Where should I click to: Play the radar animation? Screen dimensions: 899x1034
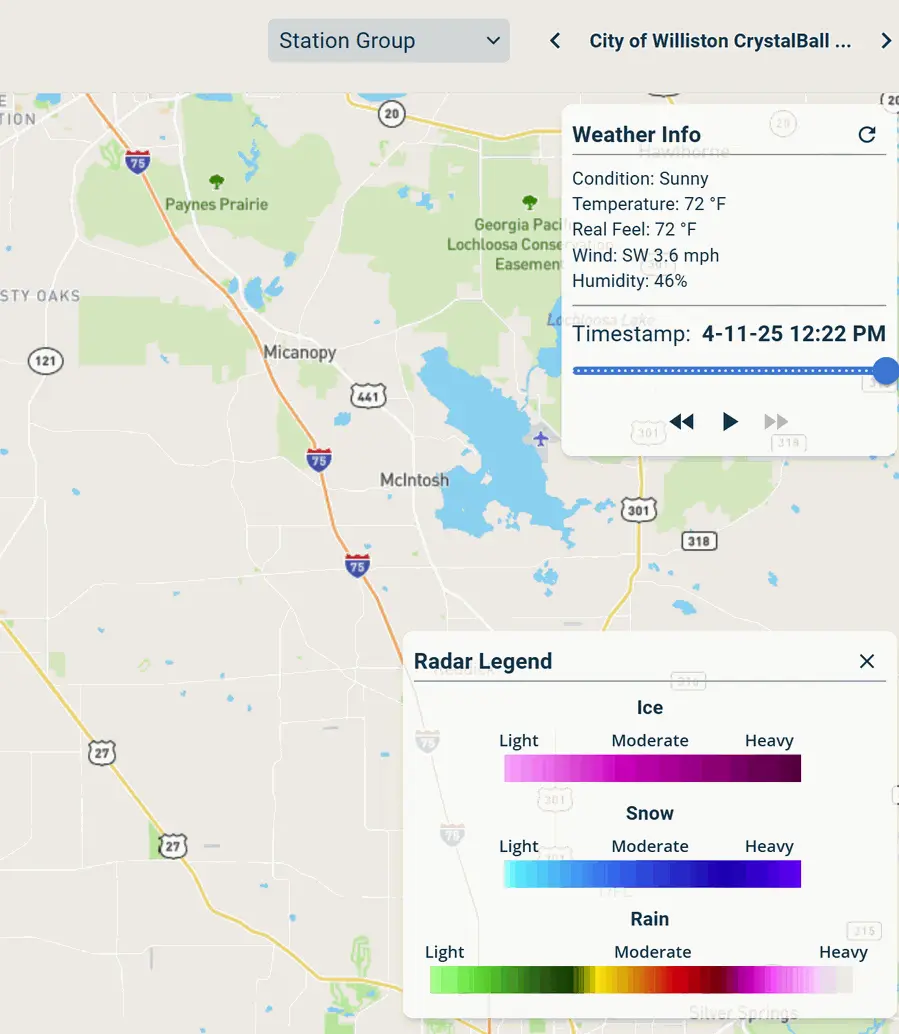coord(730,422)
